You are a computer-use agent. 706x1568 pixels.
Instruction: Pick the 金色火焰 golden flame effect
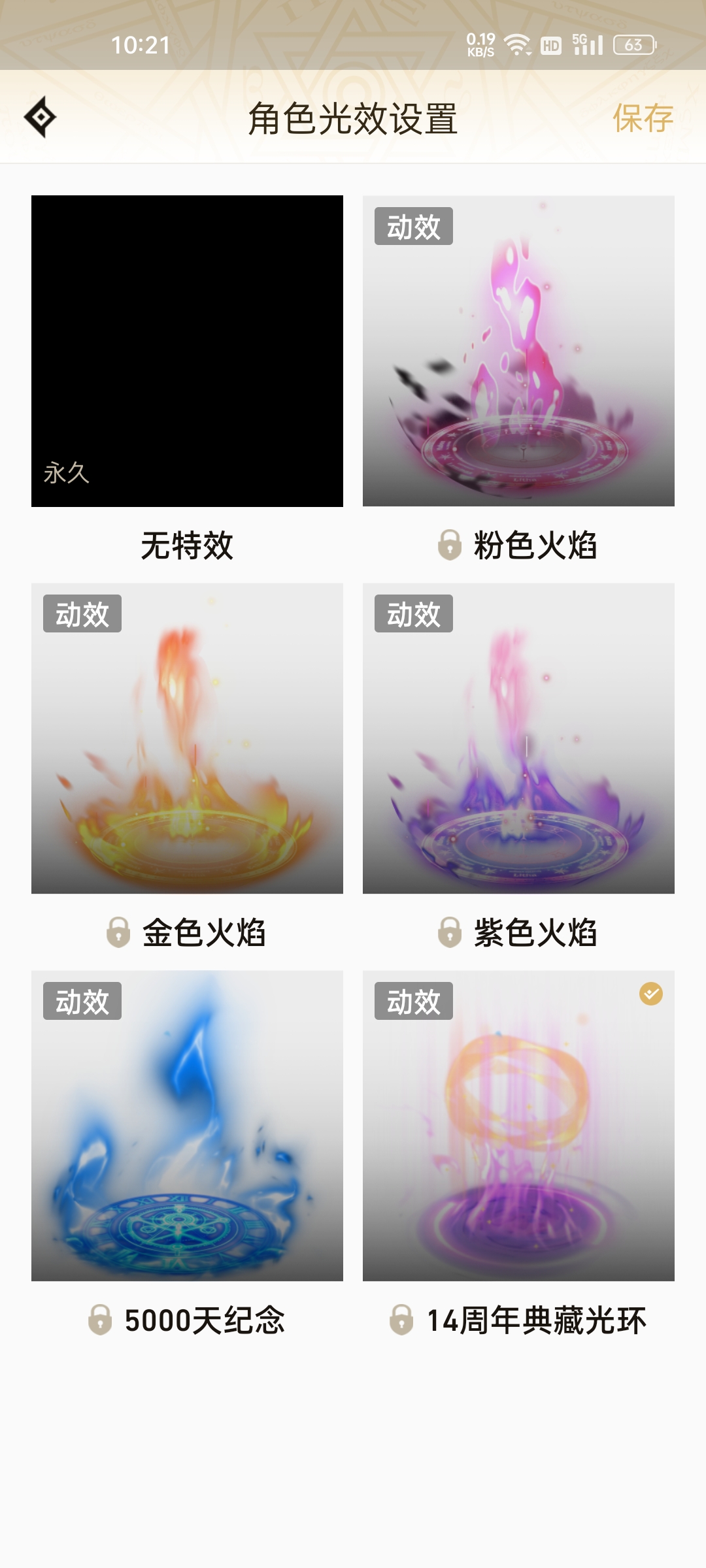pyautogui.click(x=187, y=738)
